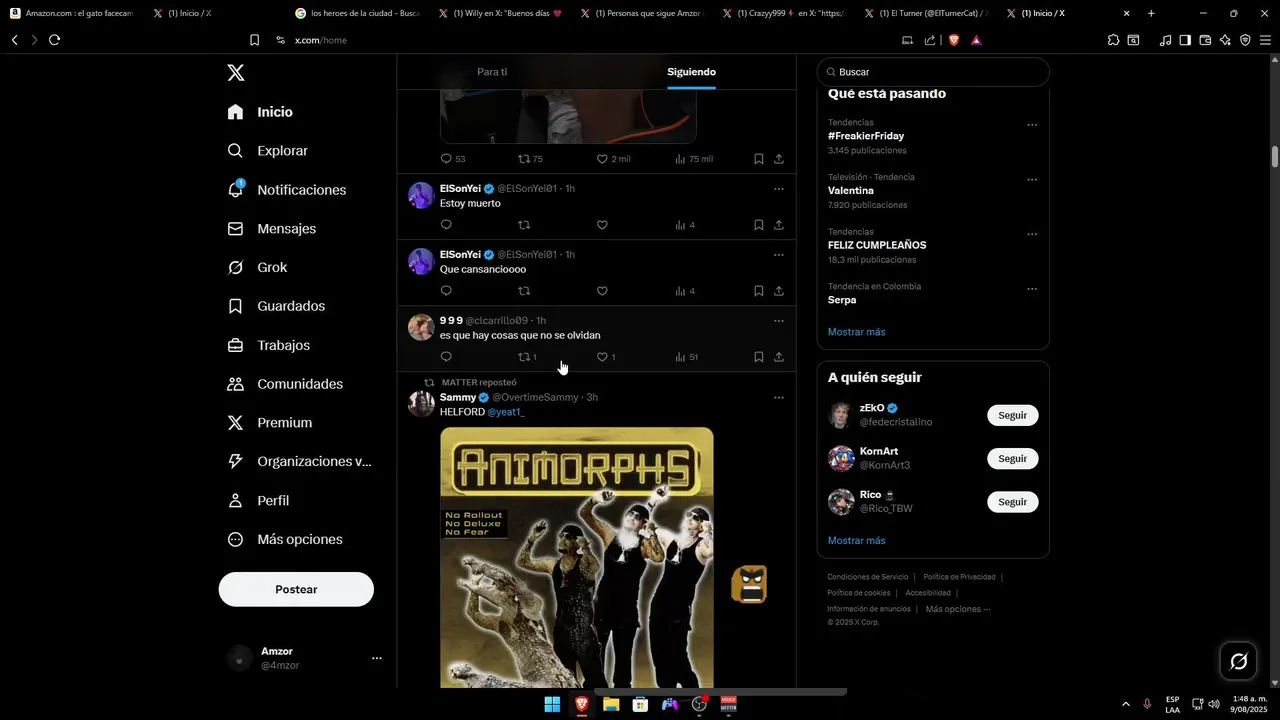Open Notificaciones in the sidebar
1280x720 pixels.
(300, 190)
